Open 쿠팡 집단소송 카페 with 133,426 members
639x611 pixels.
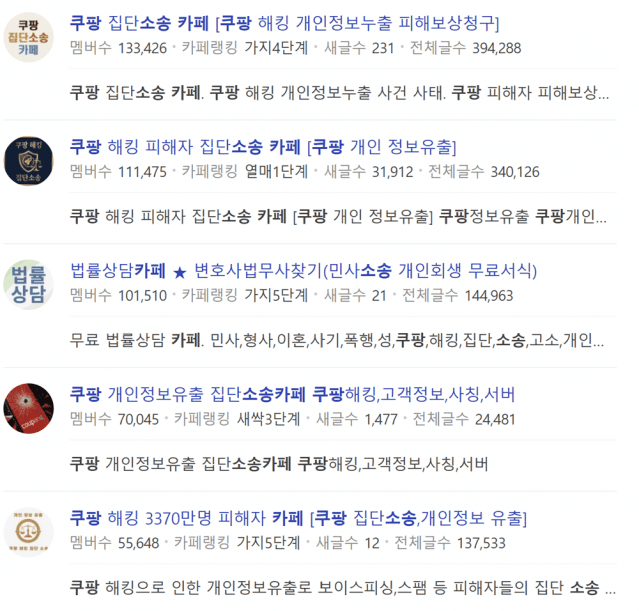click(284, 23)
